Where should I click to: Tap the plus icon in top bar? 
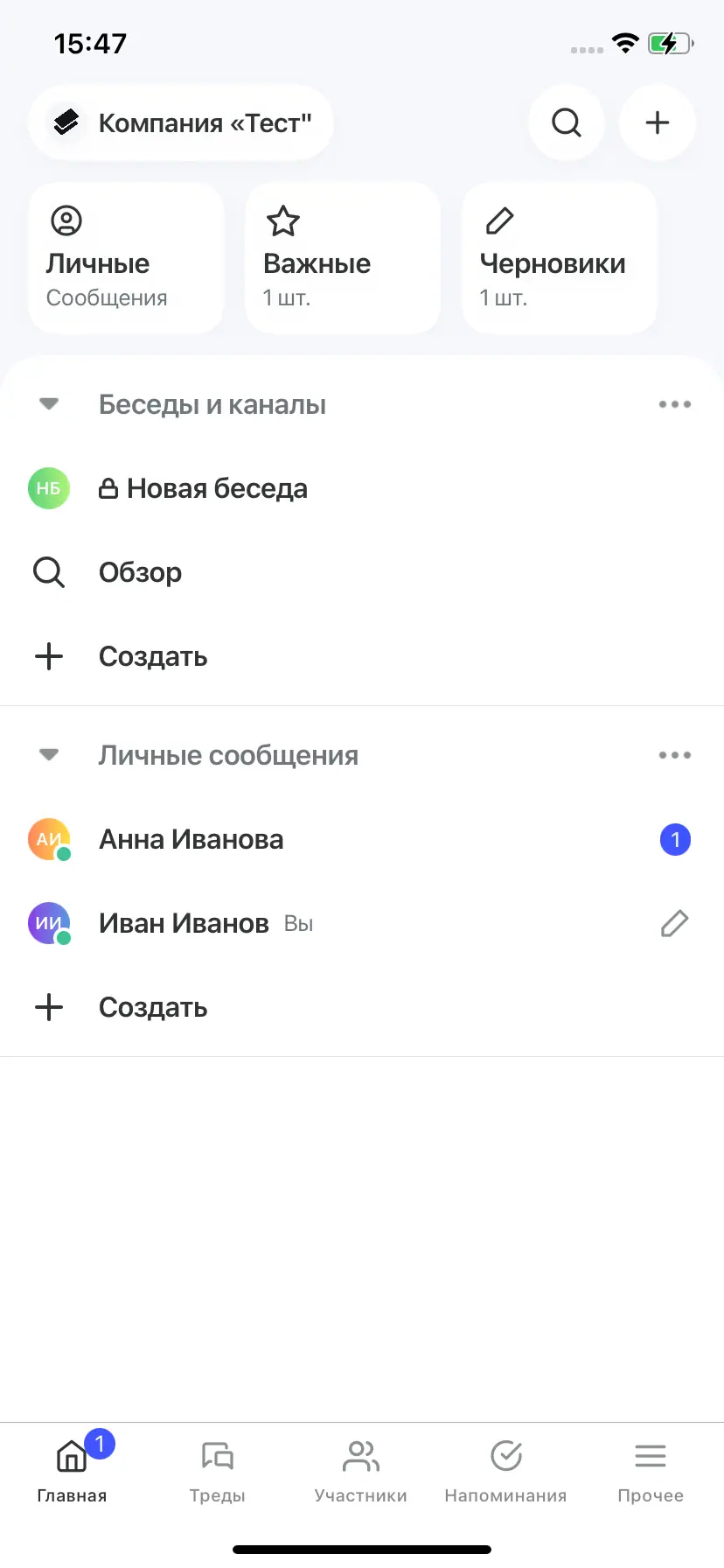[x=657, y=122]
